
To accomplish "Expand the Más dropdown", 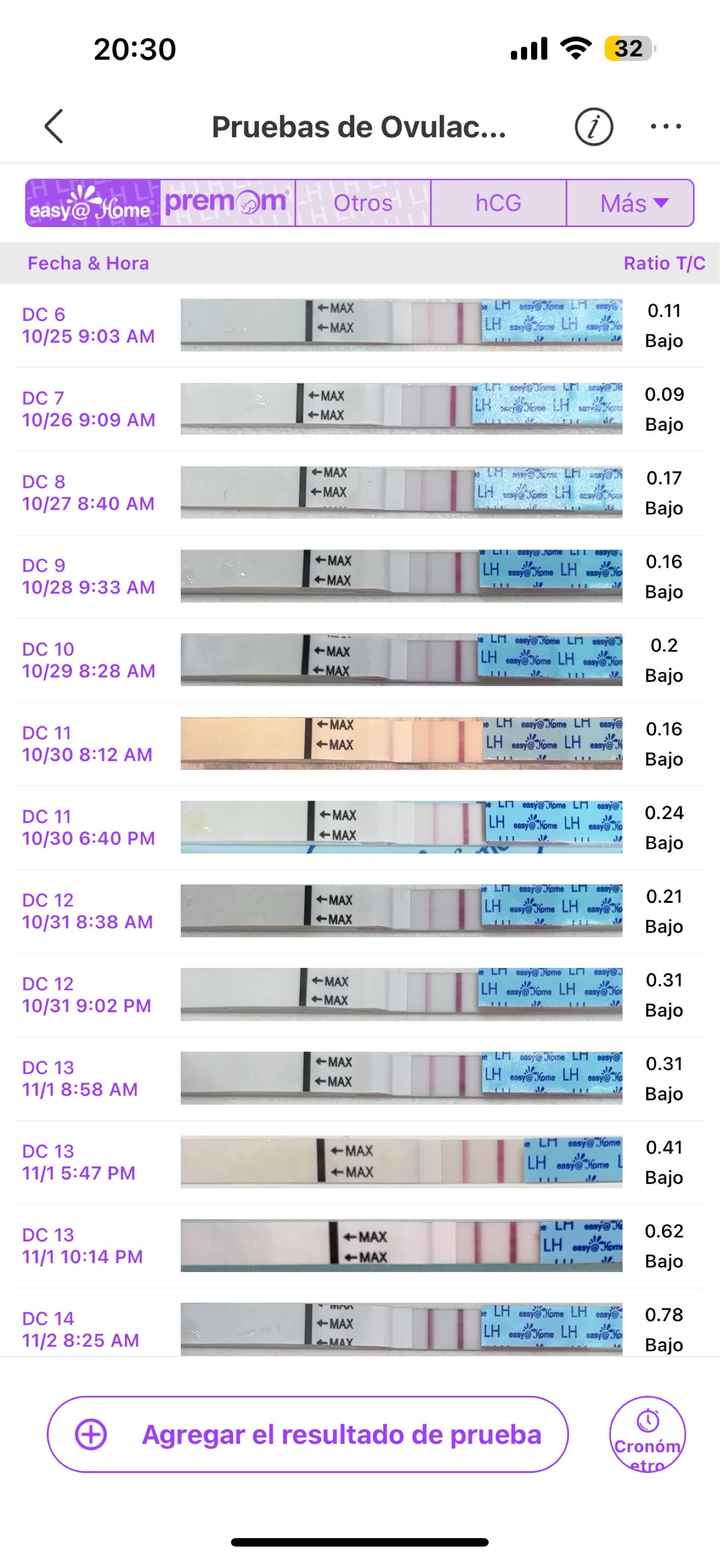I will pos(632,203).
